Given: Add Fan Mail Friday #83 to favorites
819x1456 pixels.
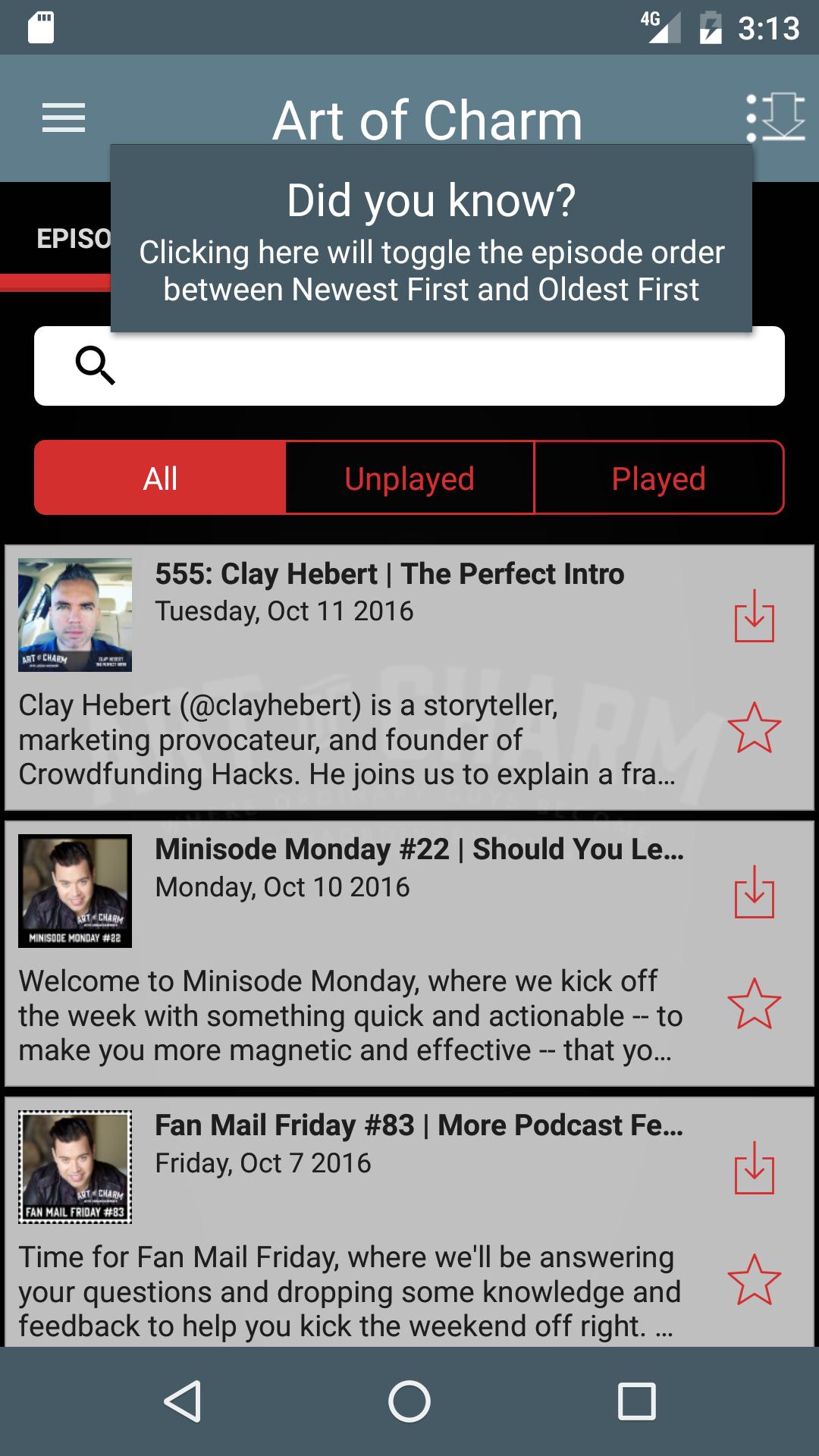Looking at the screenshot, I should click(x=754, y=1280).
